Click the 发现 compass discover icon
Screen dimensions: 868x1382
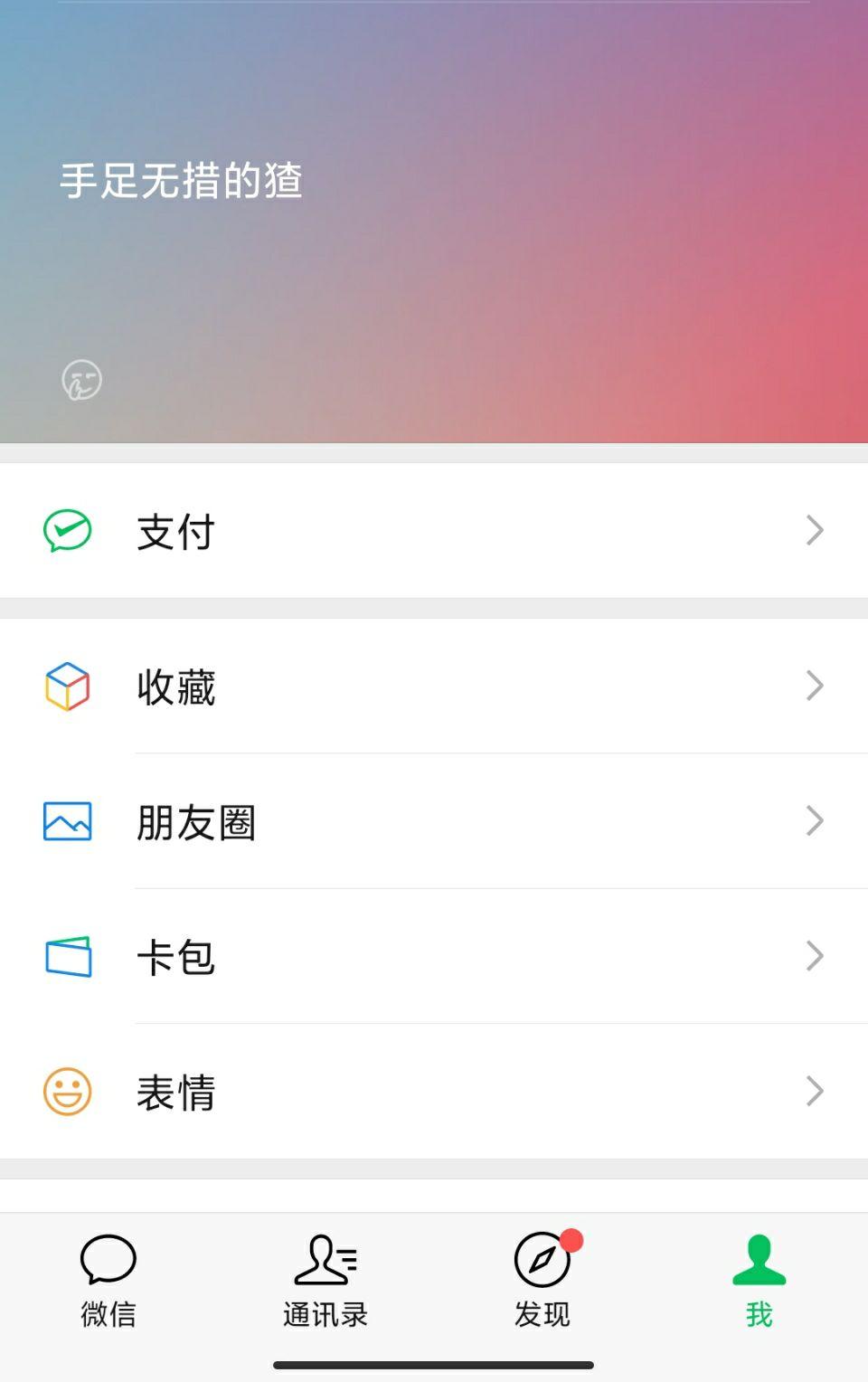[x=540, y=1260]
